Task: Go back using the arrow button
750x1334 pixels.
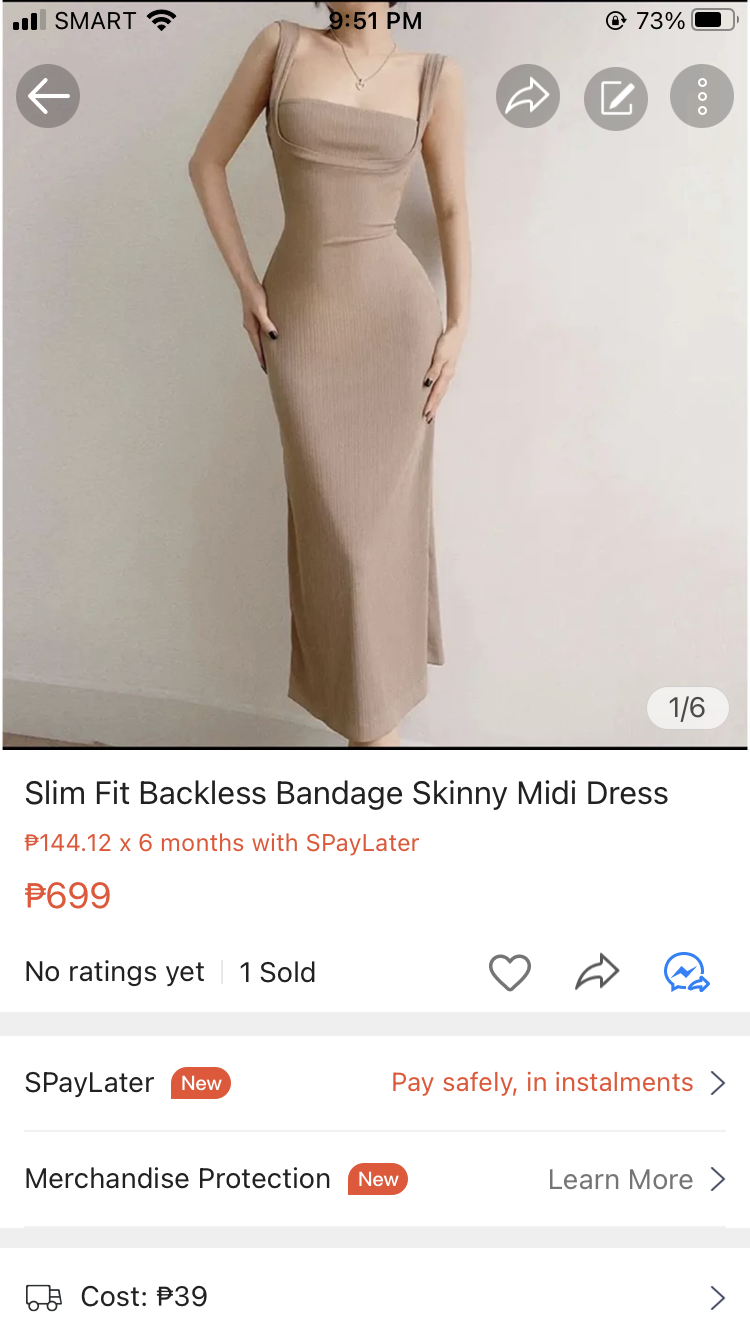Action: pos(48,96)
